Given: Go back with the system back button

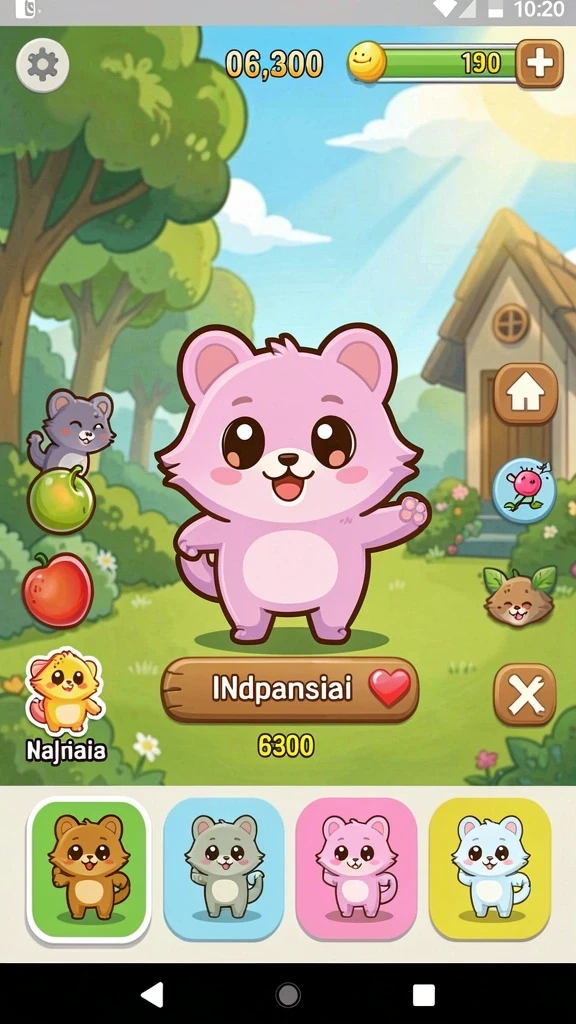Looking at the screenshot, I should click(152, 995).
